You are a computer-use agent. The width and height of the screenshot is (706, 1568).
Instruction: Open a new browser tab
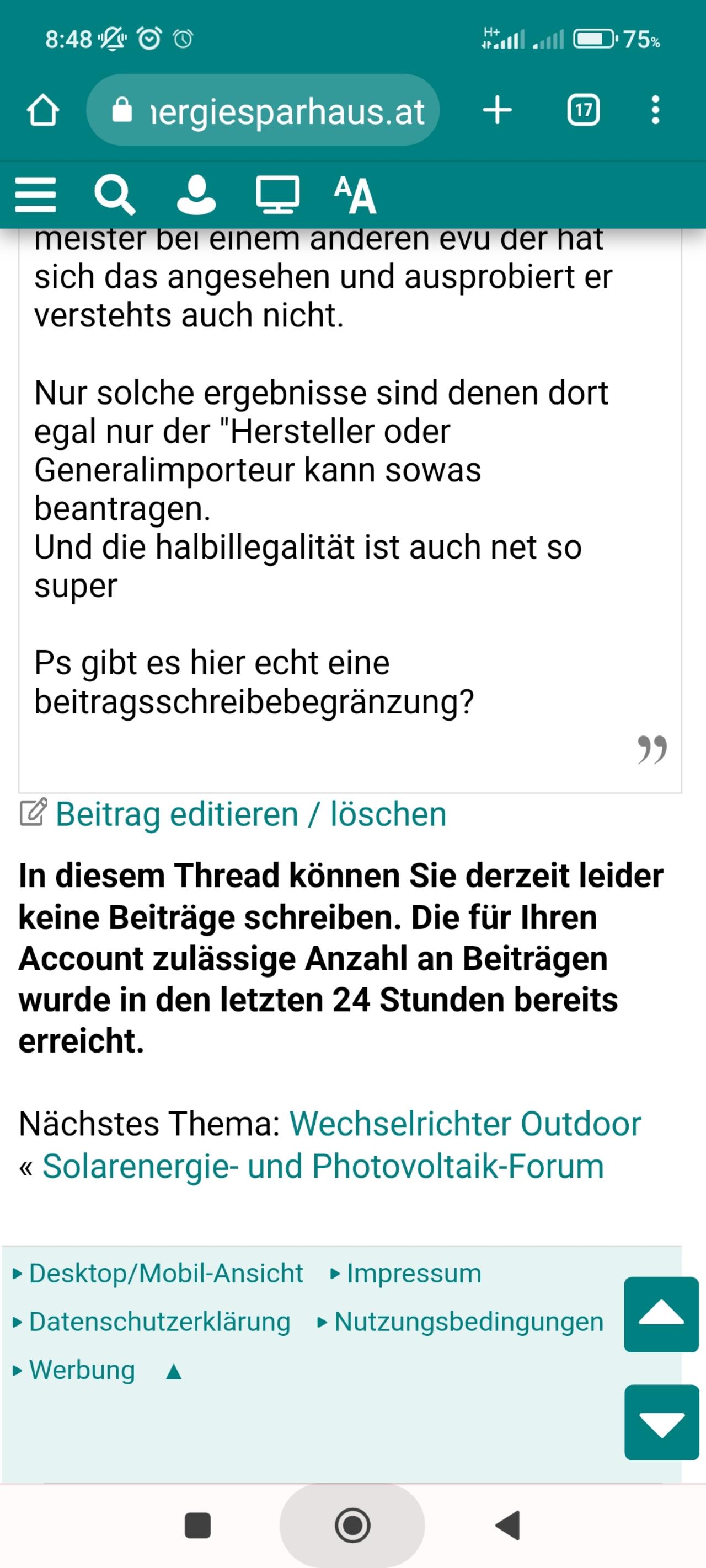[x=497, y=111]
